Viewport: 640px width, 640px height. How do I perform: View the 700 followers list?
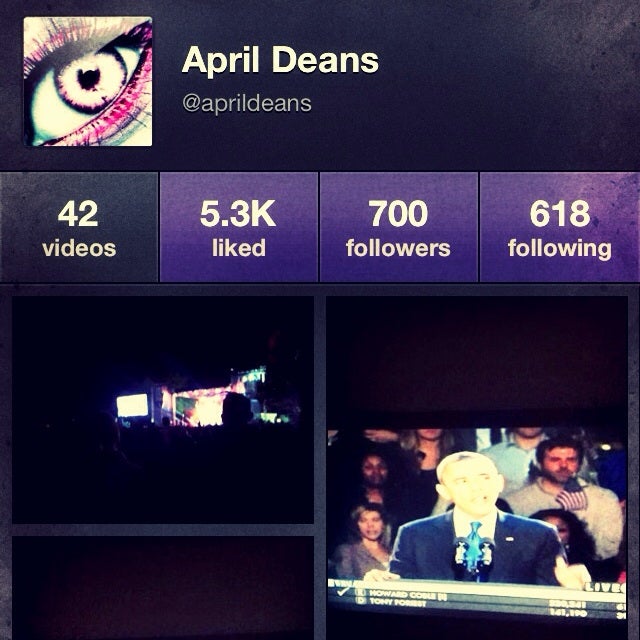pyautogui.click(x=398, y=228)
